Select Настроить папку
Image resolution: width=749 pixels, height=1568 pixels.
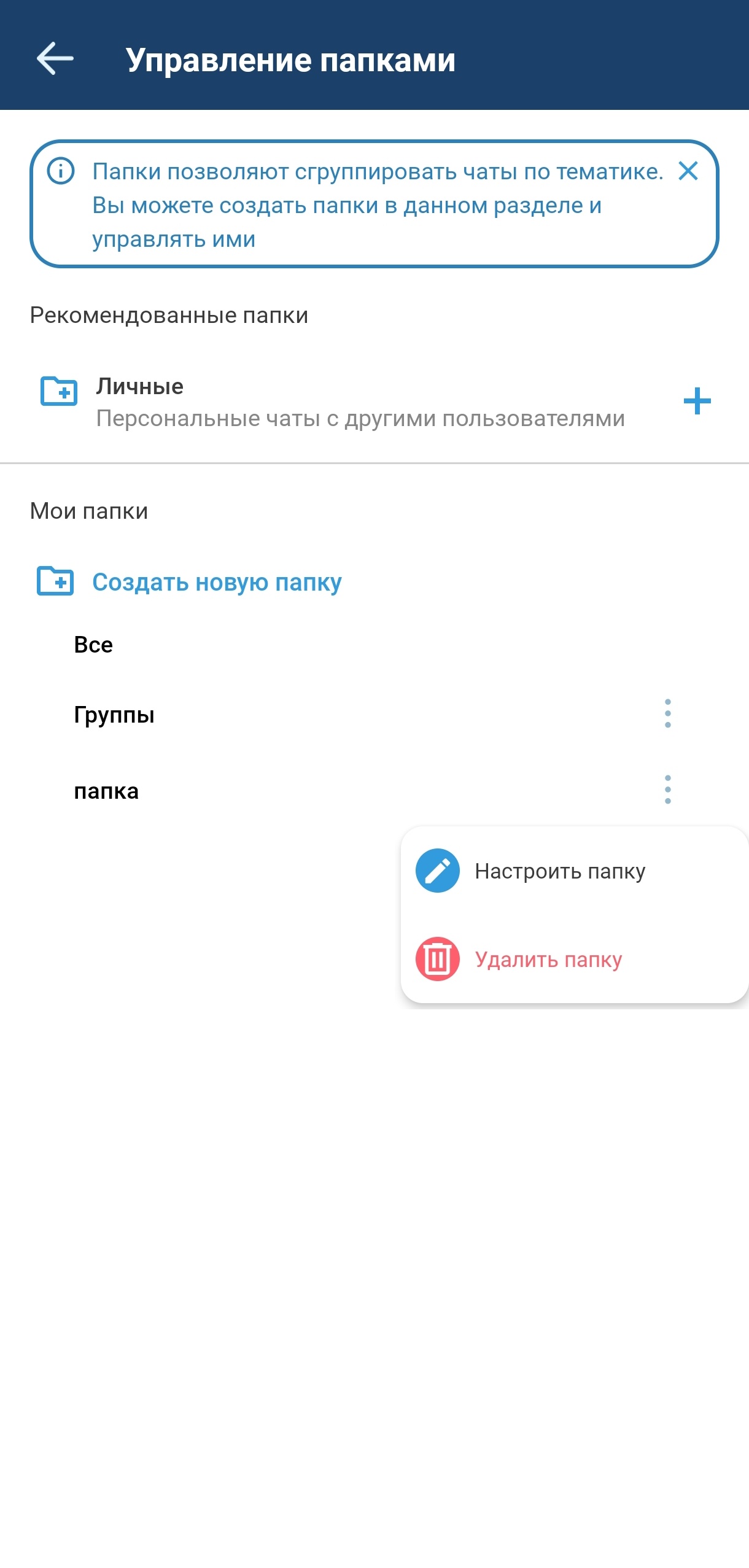pos(559,871)
